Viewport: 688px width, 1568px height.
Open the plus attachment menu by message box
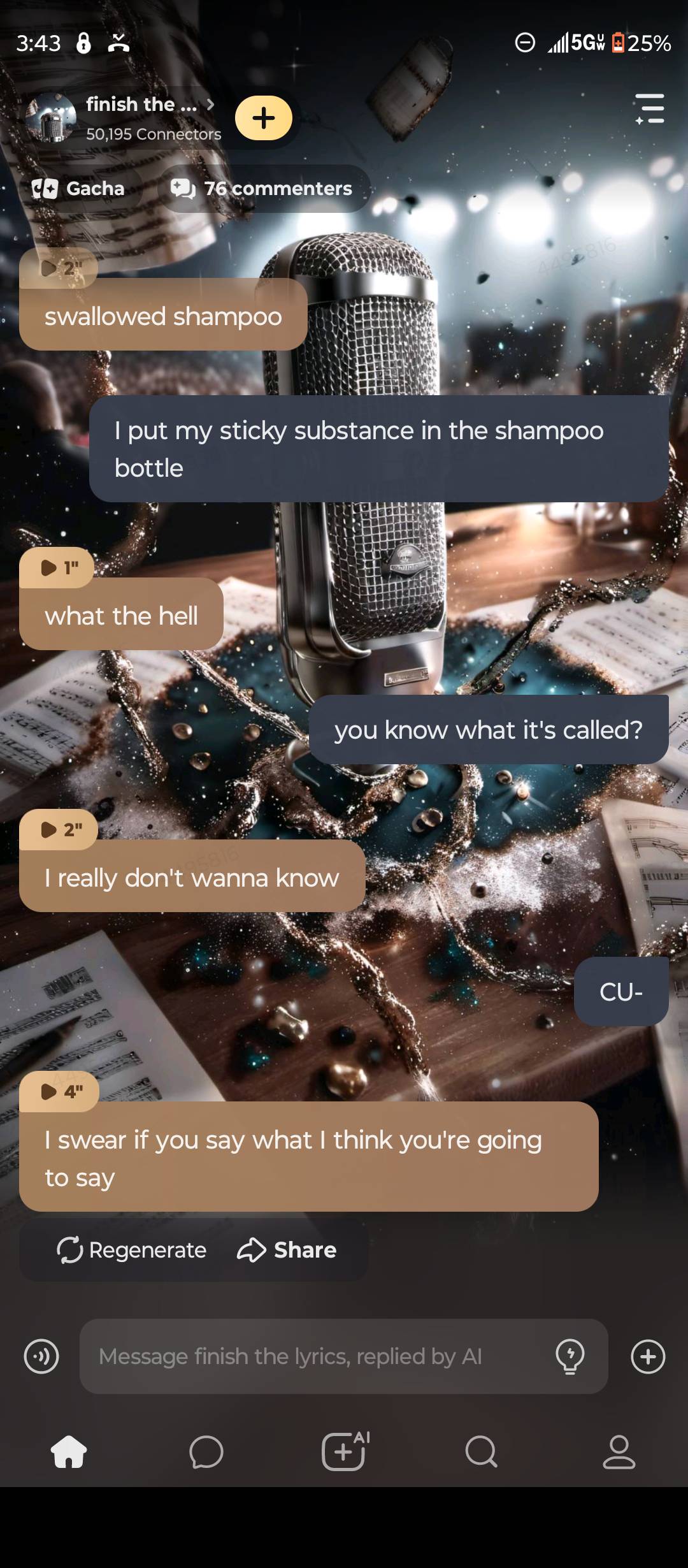648,1356
